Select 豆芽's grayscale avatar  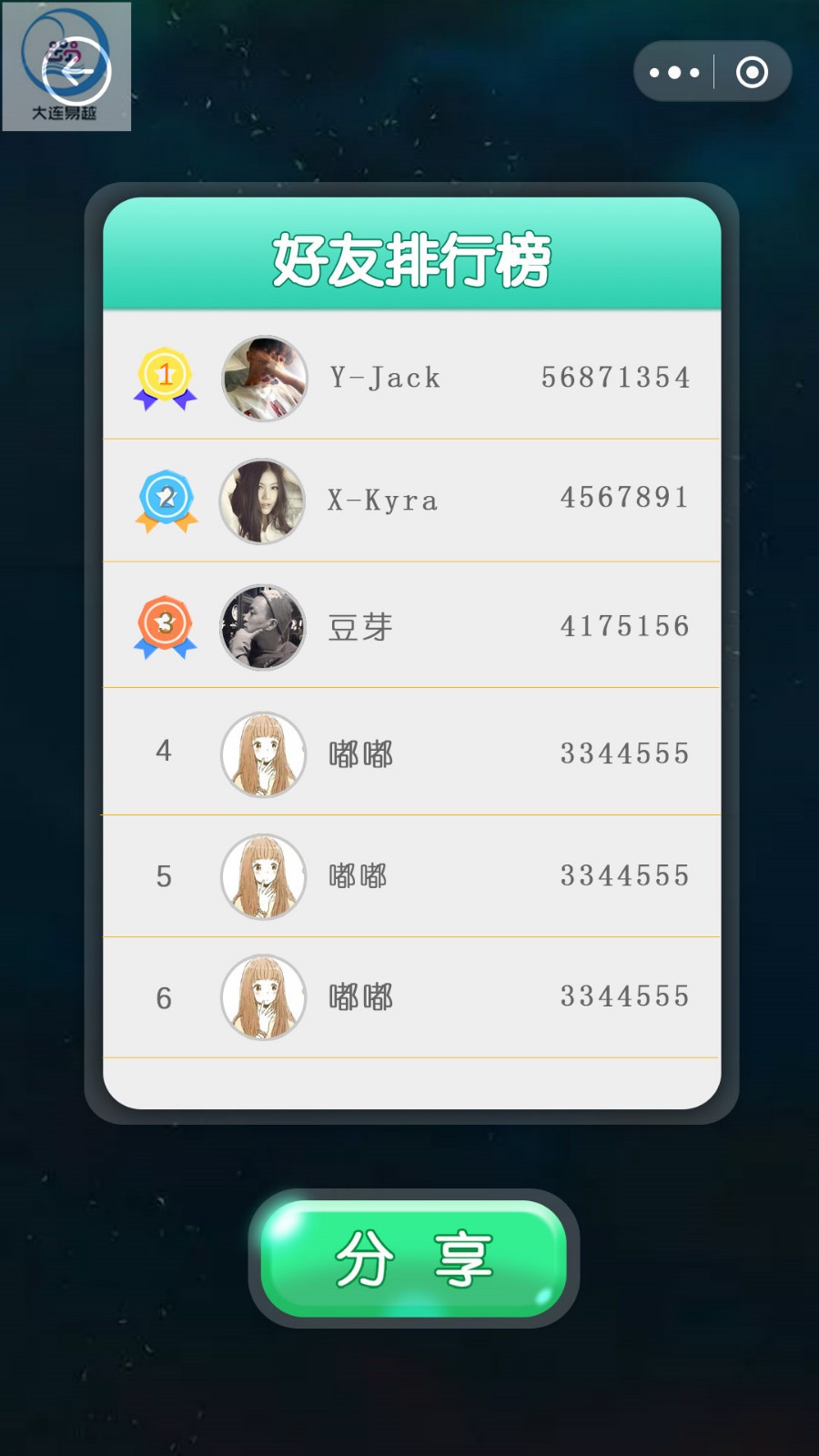coord(264,627)
